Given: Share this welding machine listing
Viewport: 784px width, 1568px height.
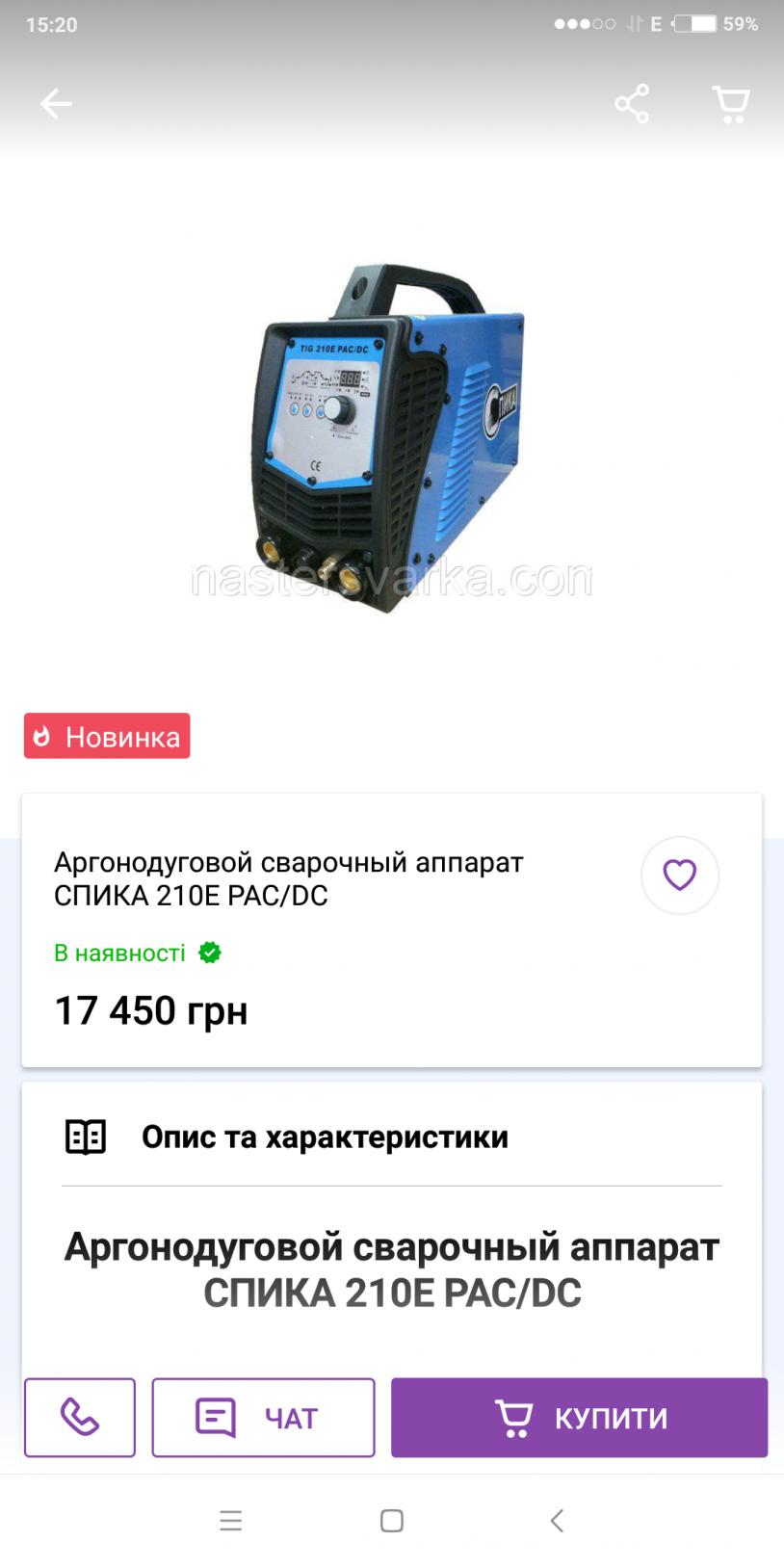Looking at the screenshot, I should (632, 104).
